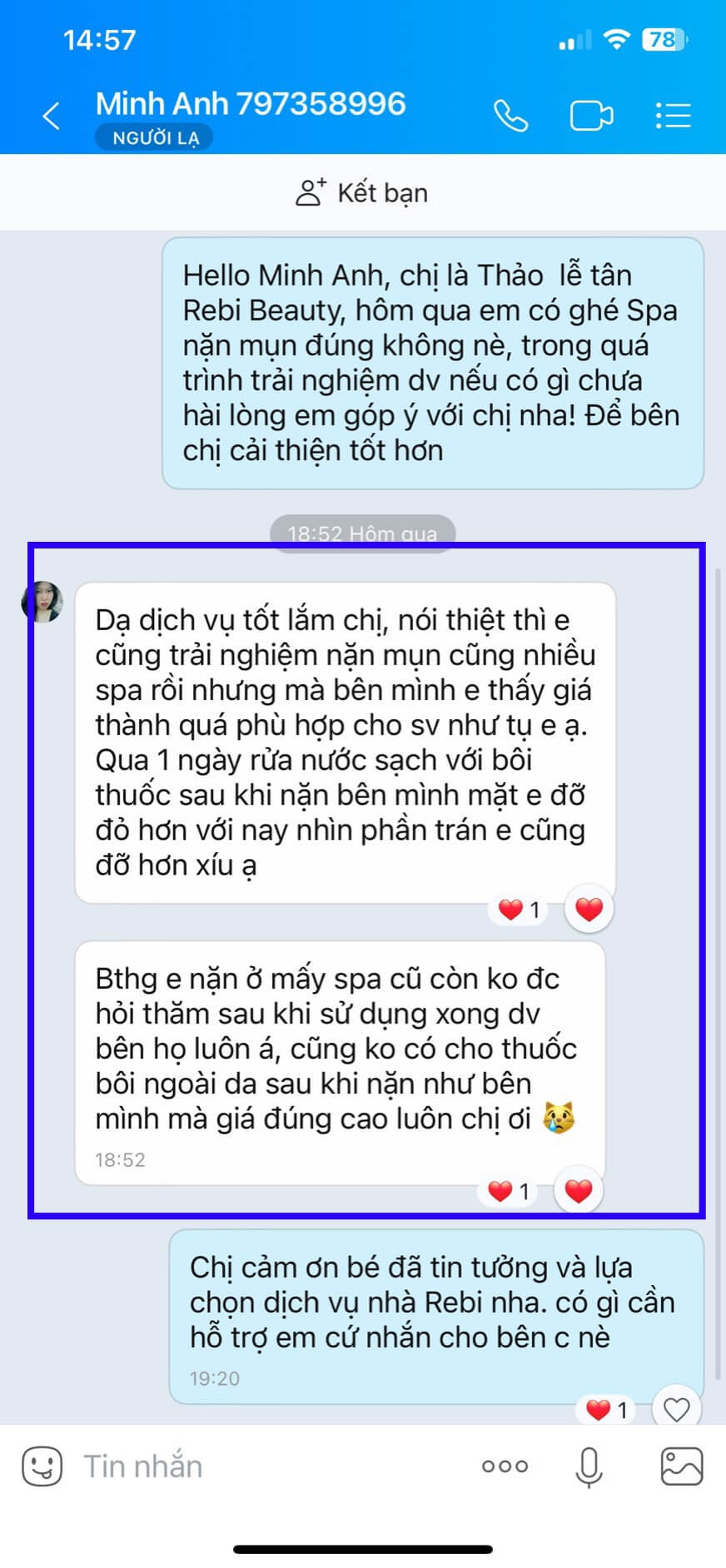Open the sticker and emoji picker
Viewport: 726px width, 1568px height.
coord(42,1466)
